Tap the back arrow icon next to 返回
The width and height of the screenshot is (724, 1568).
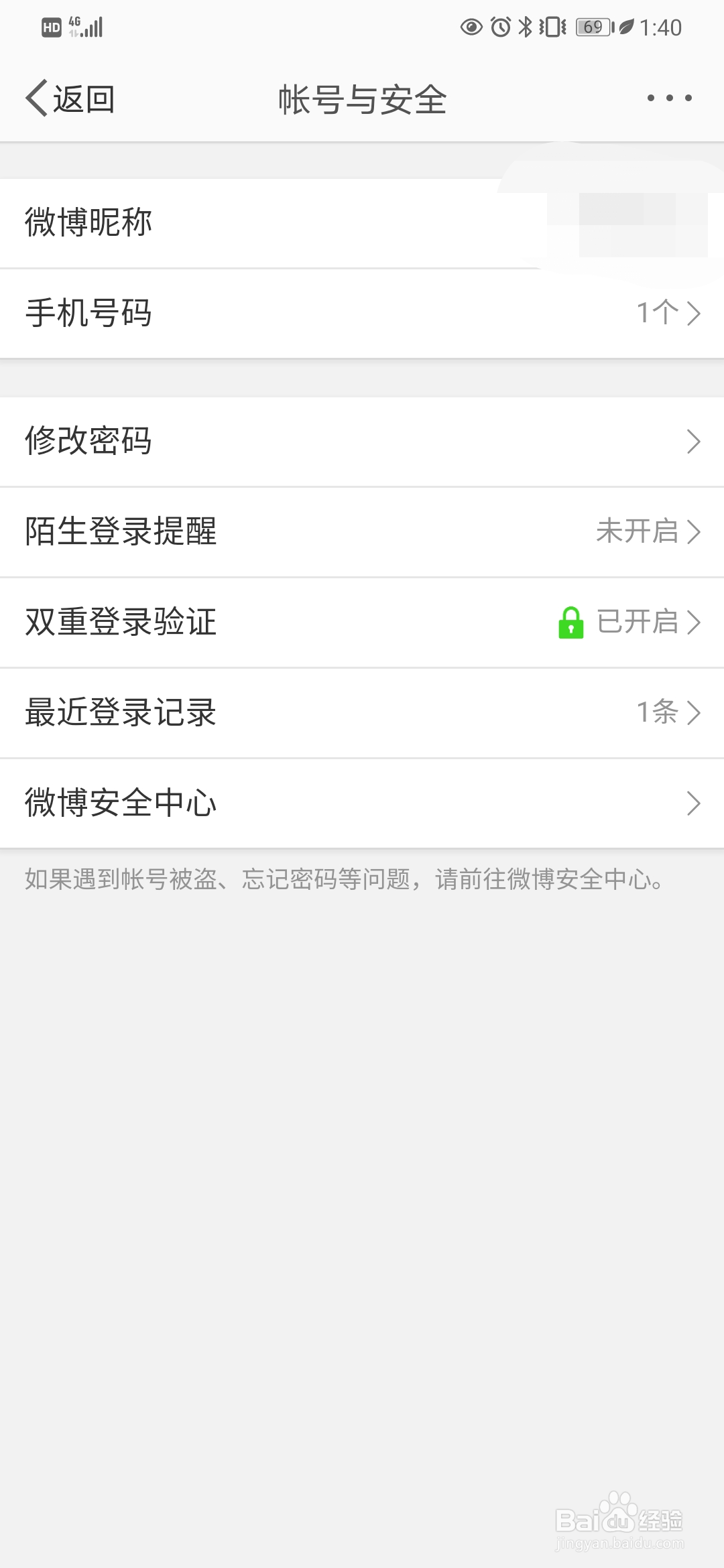(36, 98)
